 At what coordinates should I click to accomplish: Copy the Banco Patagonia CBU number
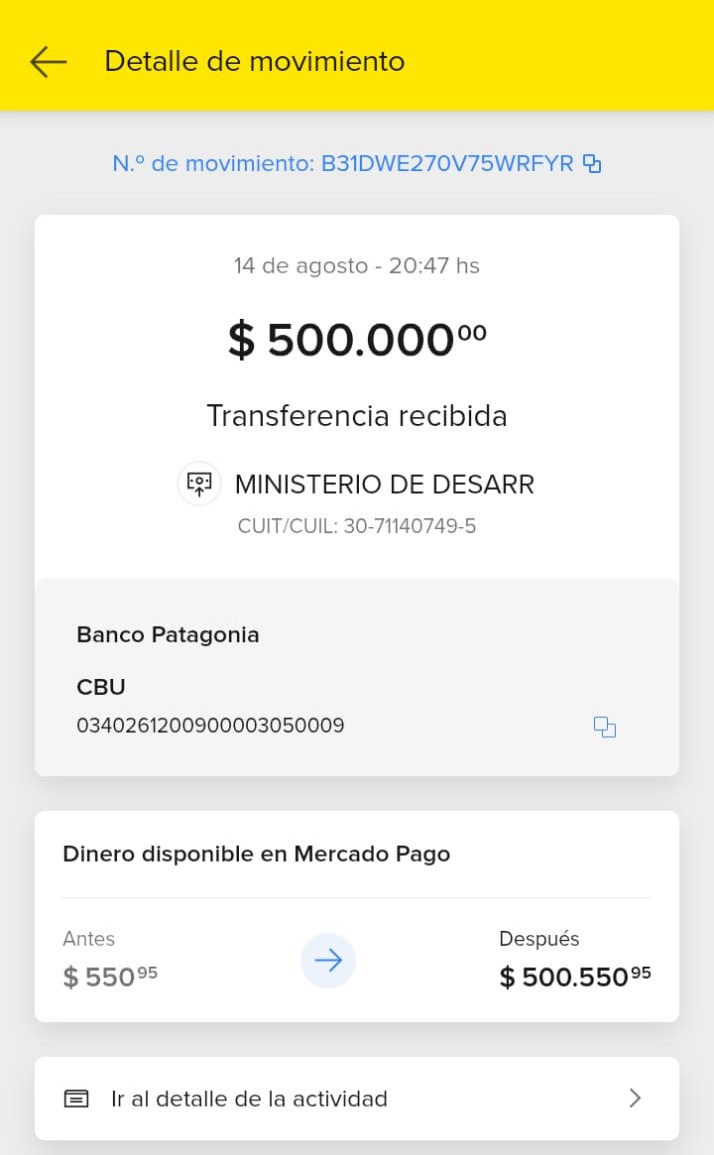pos(604,727)
